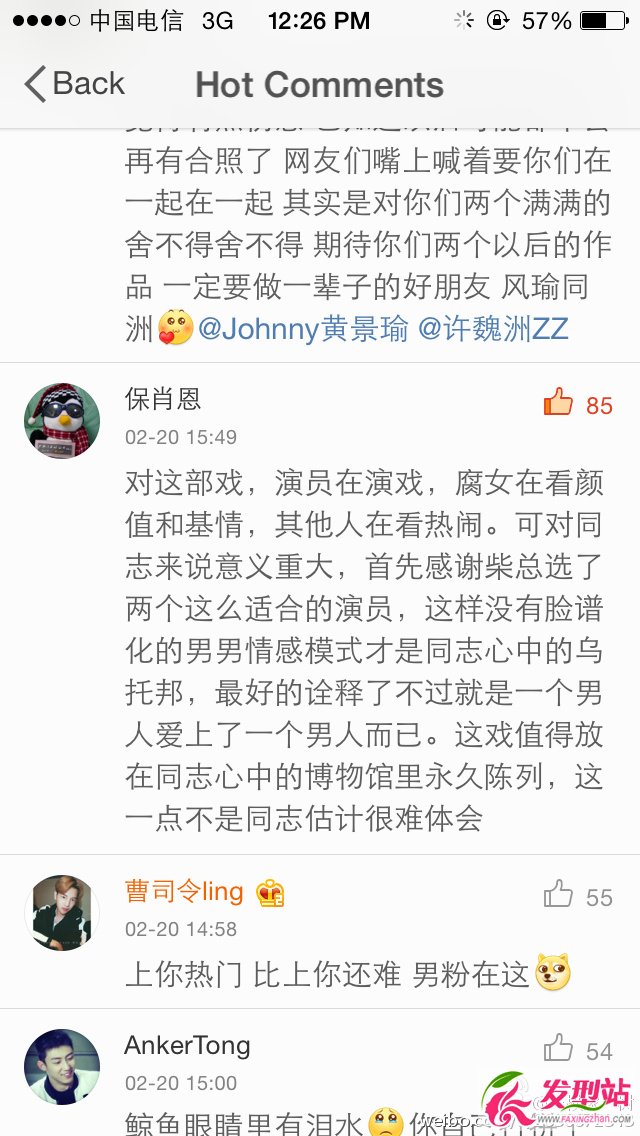Open 保肖恩's comment about 对这部戏
The height and width of the screenshot is (1136, 640).
(x=364, y=650)
